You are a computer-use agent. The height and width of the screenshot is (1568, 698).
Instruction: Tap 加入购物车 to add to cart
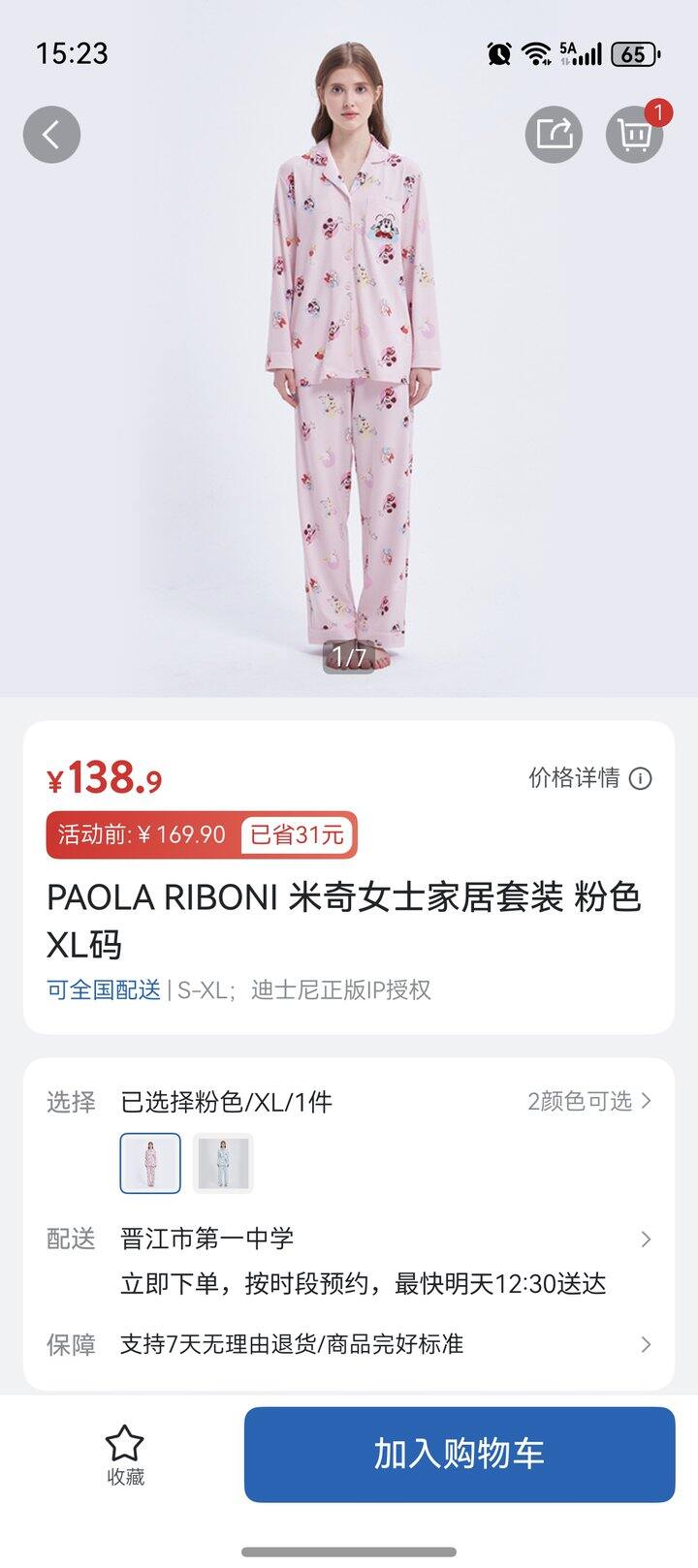(459, 1454)
